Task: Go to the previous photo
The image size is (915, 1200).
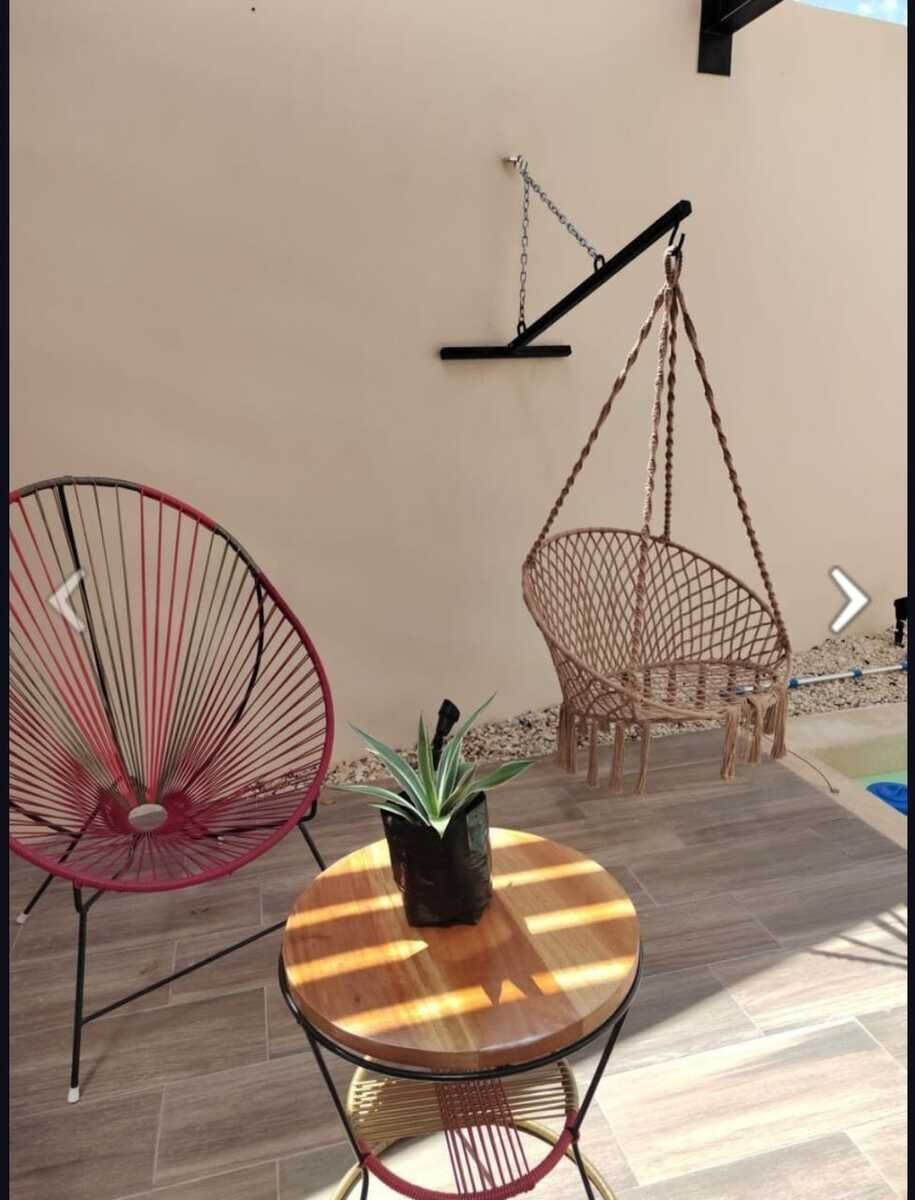Action: 67,599
